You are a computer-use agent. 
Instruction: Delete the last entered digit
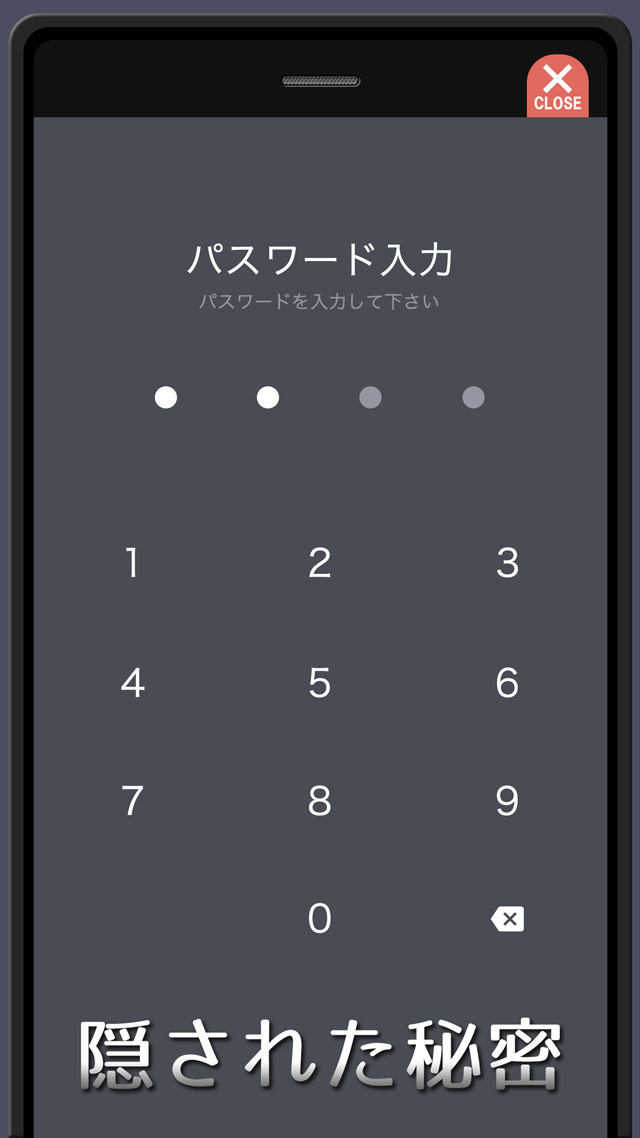click(x=507, y=919)
